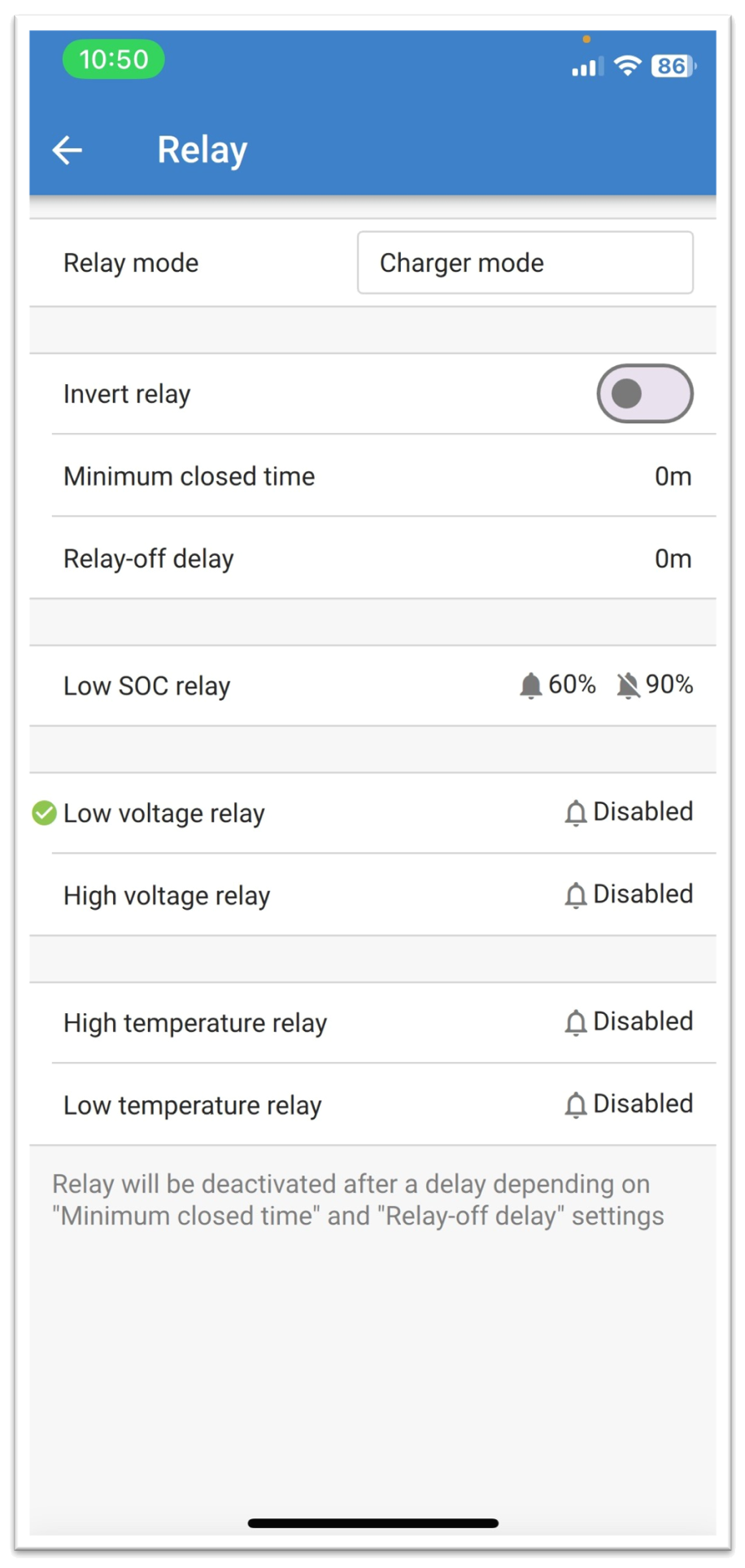Go back using the arrow icon
The width and height of the screenshot is (745, 1568).
pyautogui.click(x=67, y=150)
